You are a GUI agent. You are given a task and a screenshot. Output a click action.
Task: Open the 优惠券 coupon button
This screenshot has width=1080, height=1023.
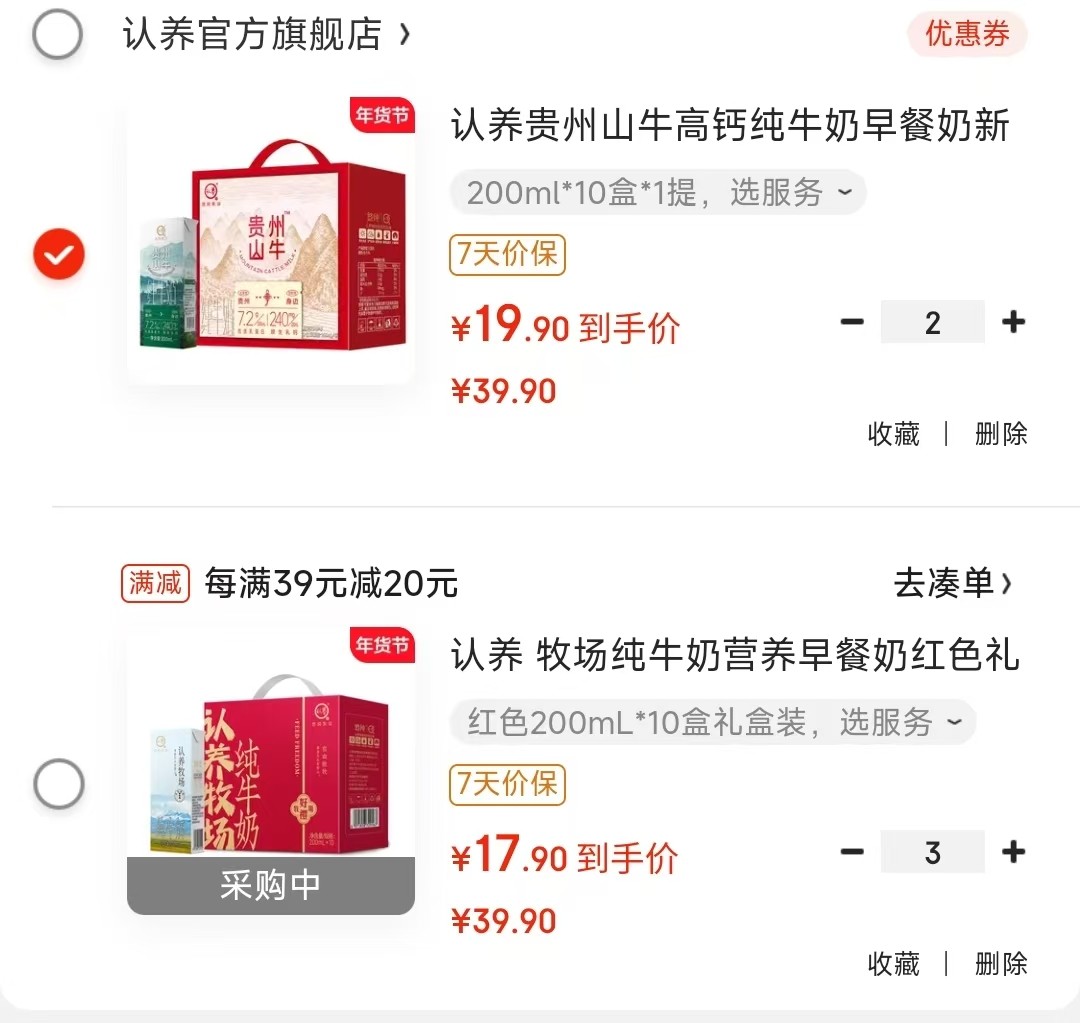pos(966,35)
